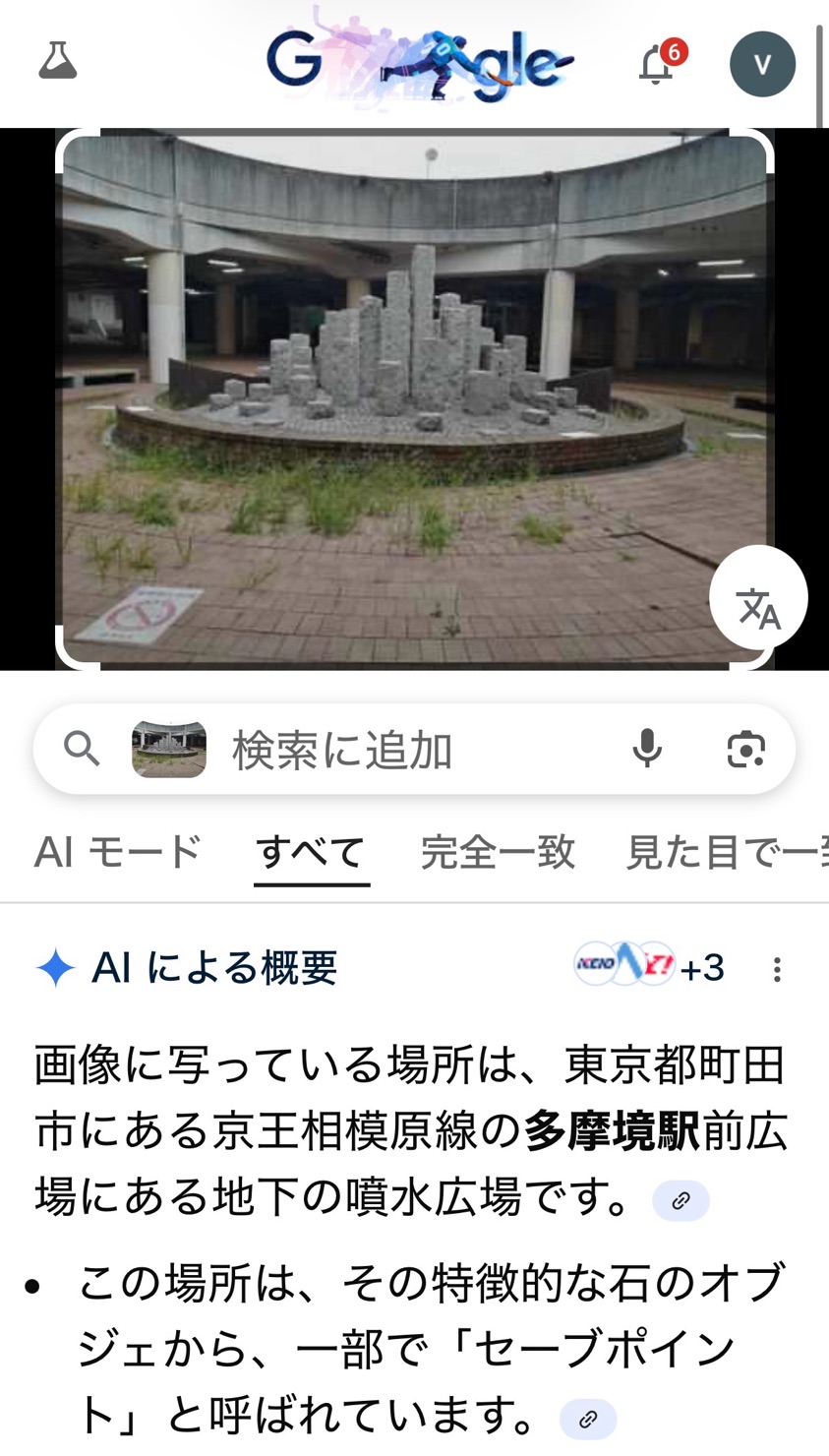Switch to the 完全一致 tab
This screenshot has width=829, height=1456.
point(498,852)
